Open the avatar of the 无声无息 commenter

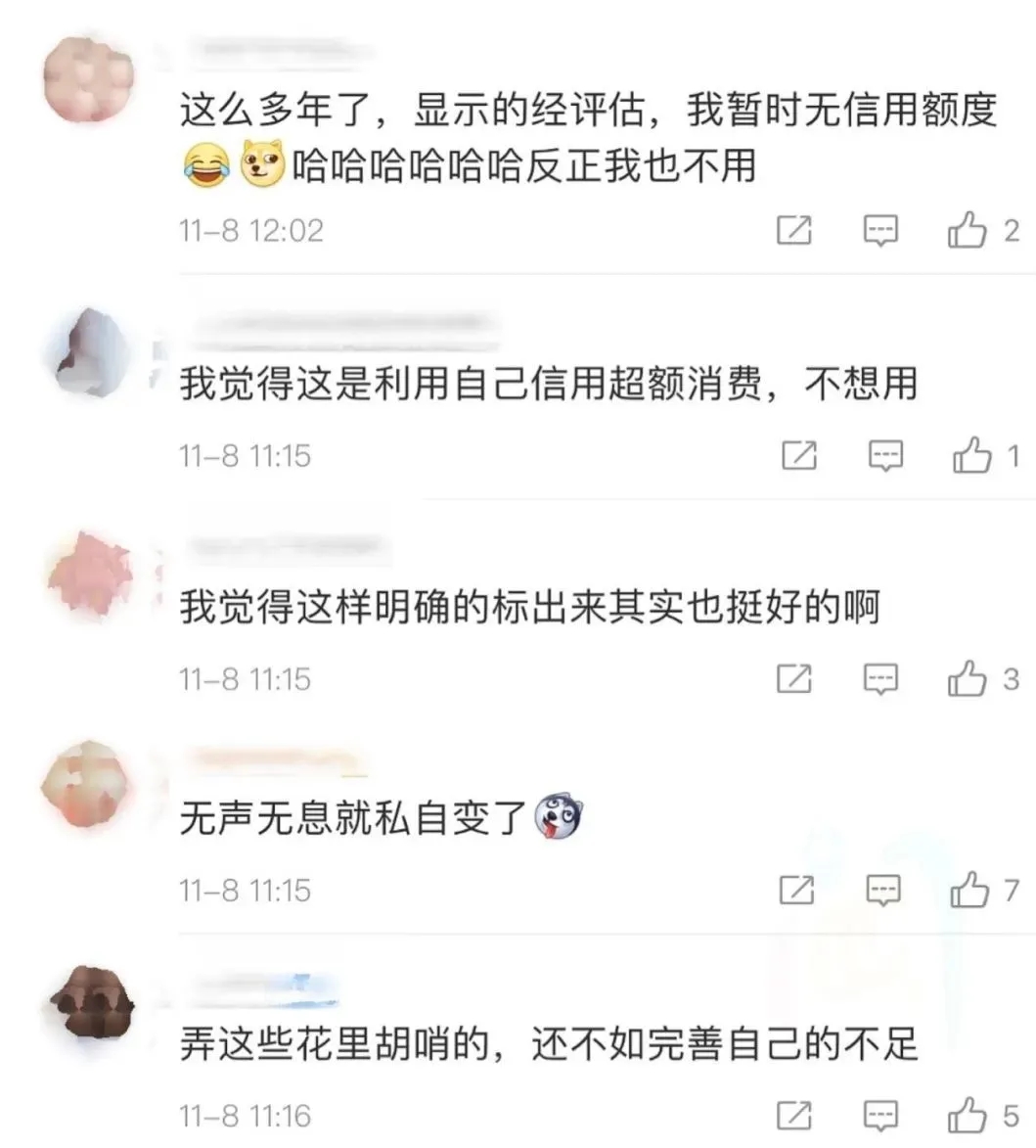tap(89, 784)
